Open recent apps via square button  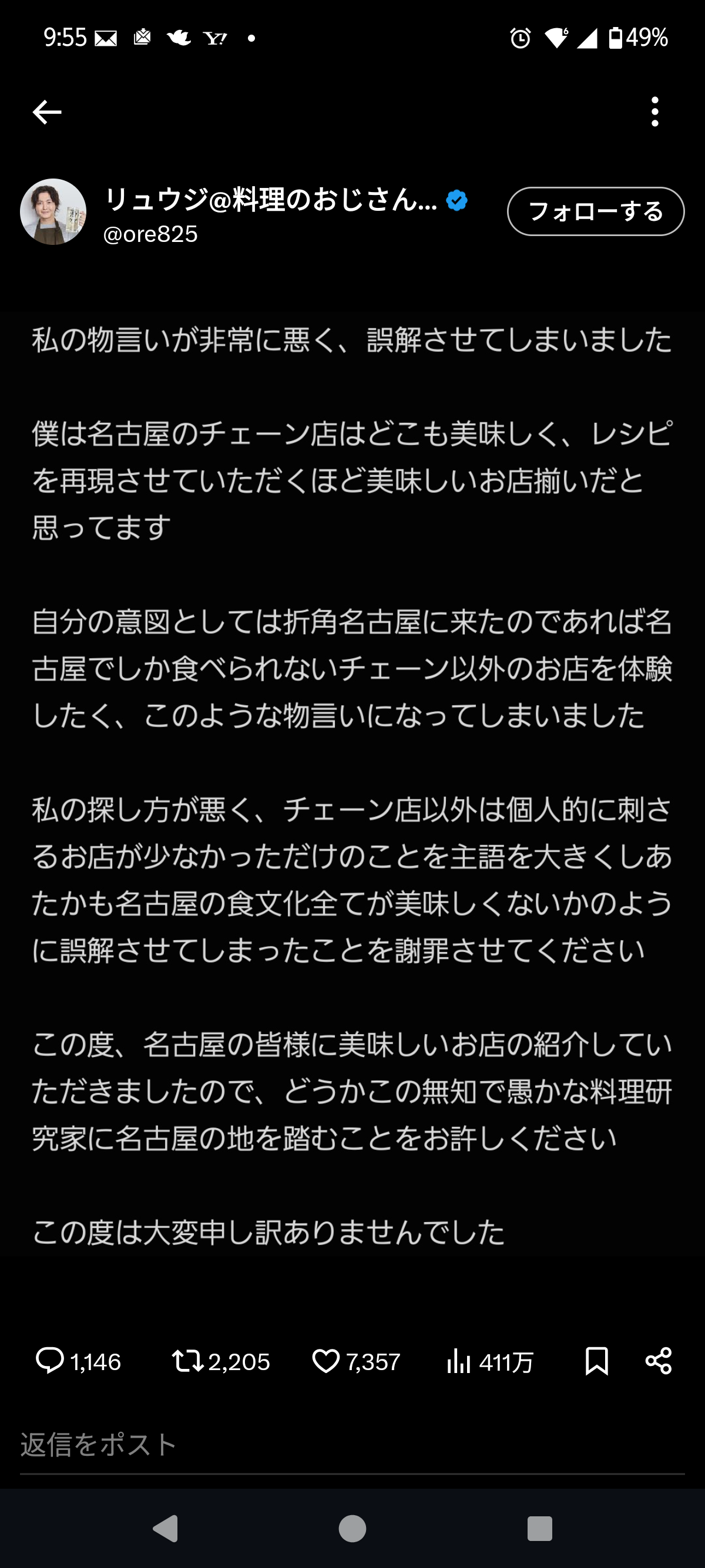pyautogui.click(x=539, y=1529)
